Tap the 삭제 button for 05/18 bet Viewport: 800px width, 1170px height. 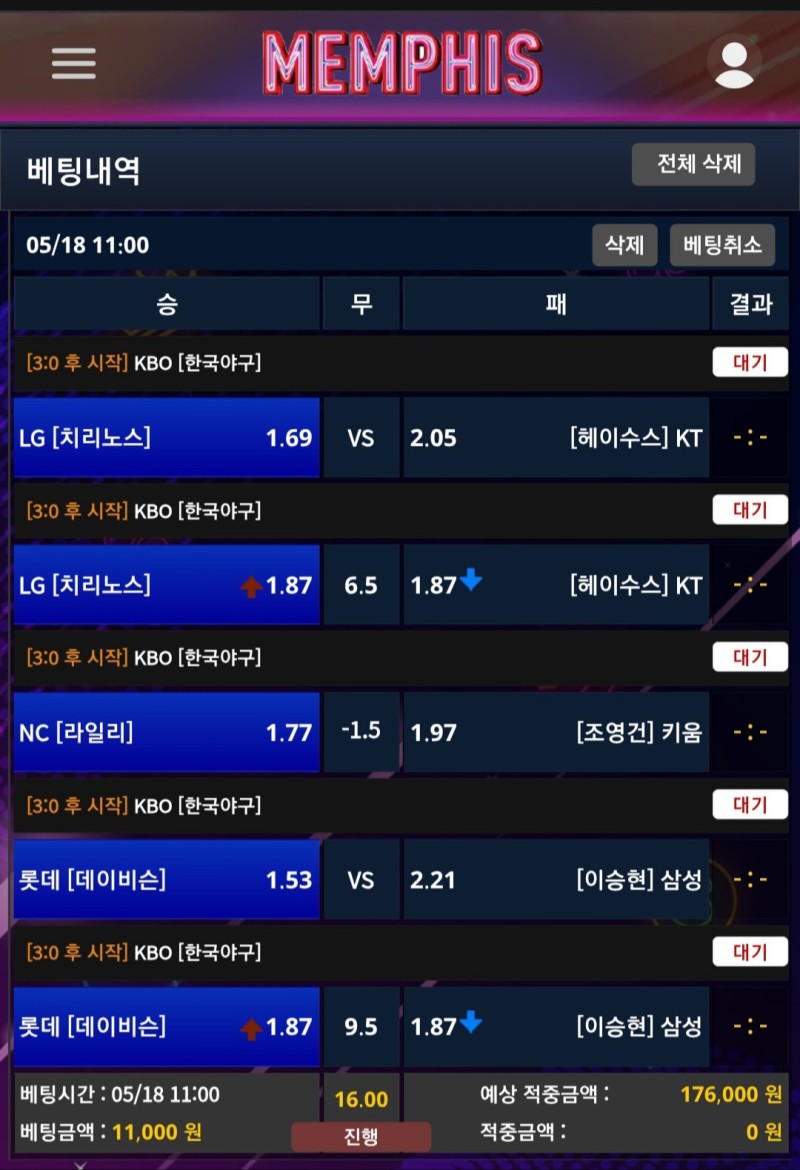coord(624,245)
